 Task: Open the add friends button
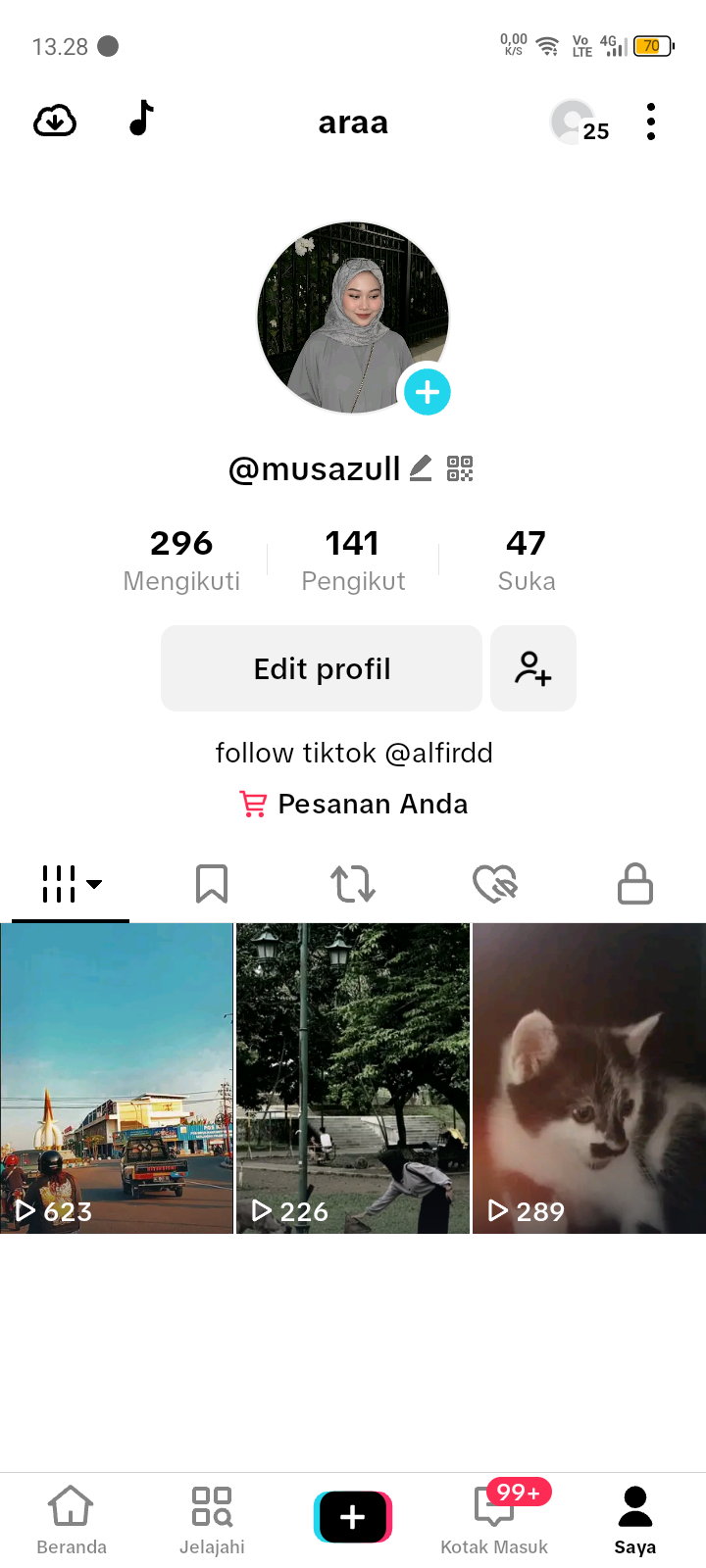coord(533,668)
